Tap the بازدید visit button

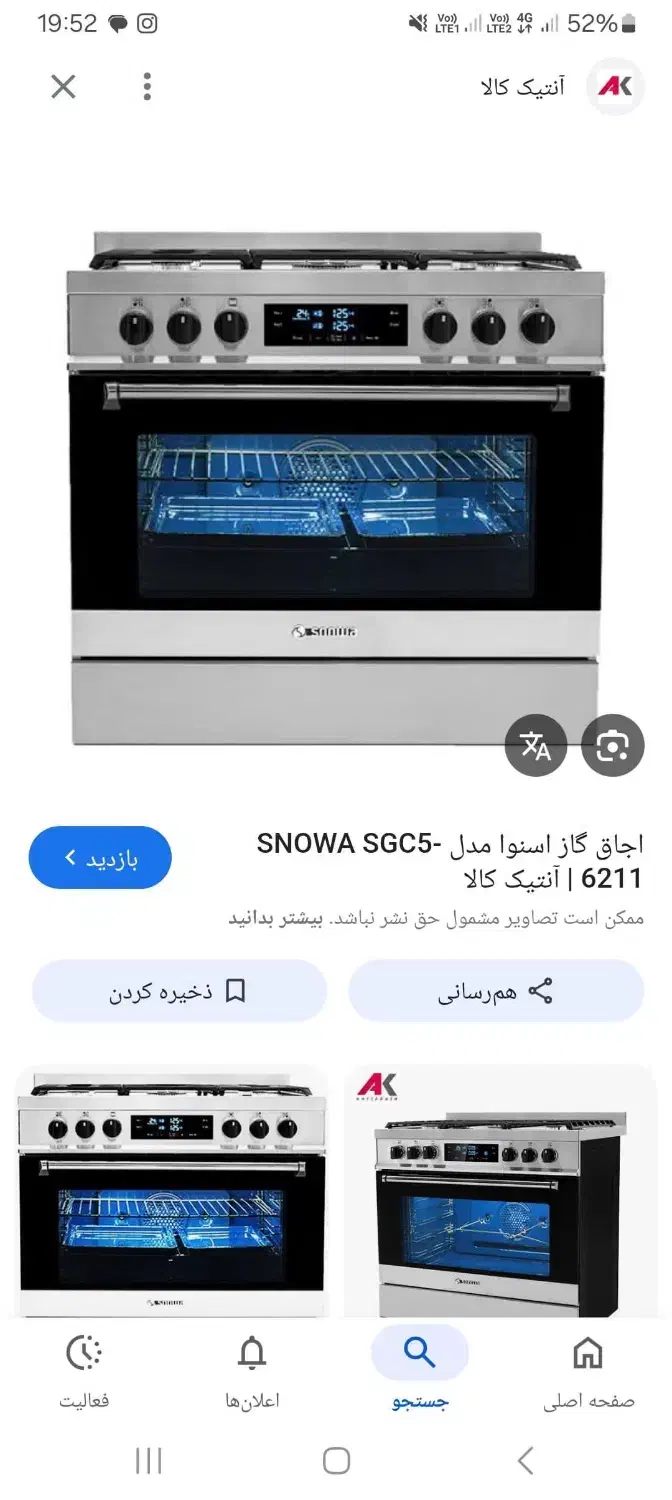[100, 858]
